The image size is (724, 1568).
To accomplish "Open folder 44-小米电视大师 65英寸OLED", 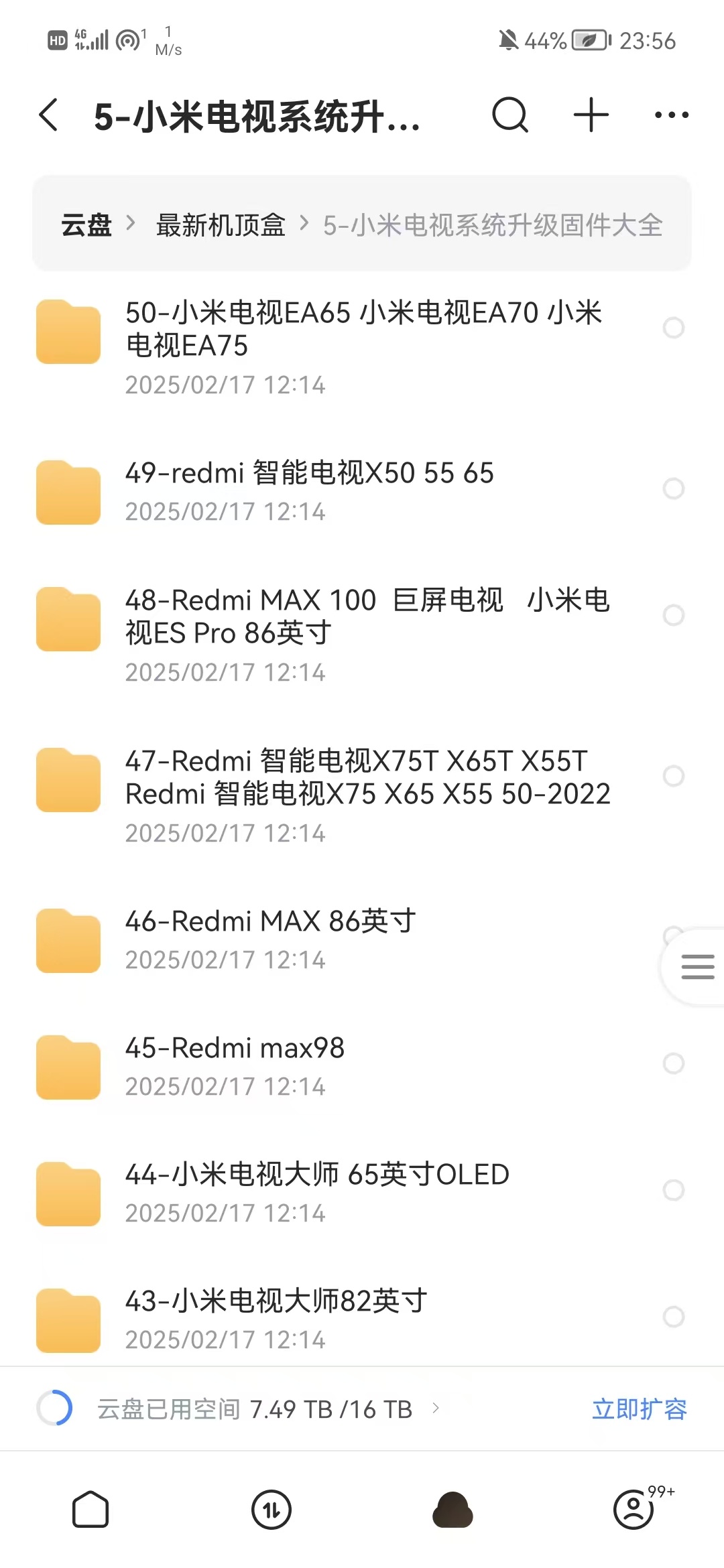I will point(315,1173).
